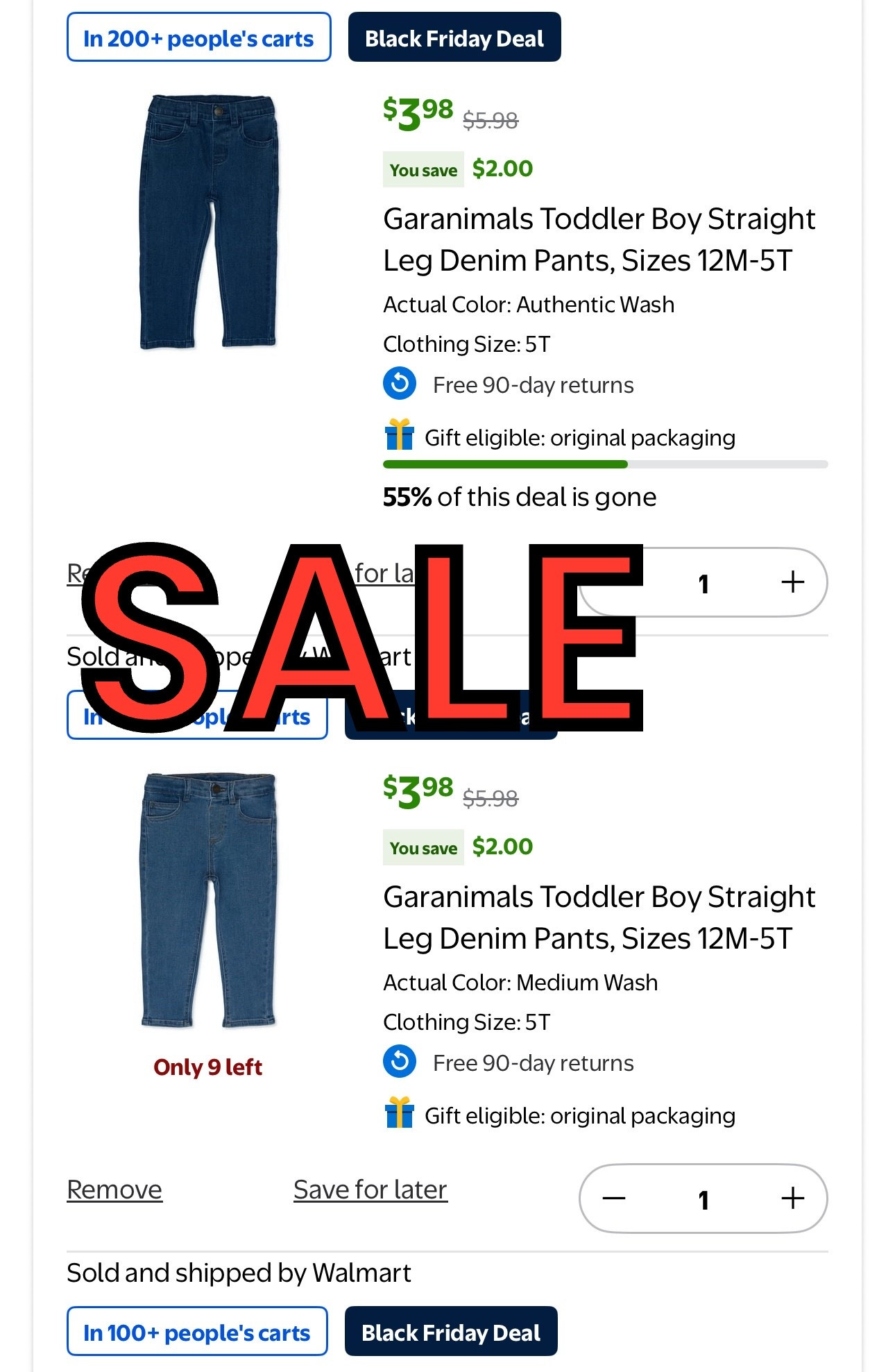Remove the Medium Wash denim pants
Screen dimensions: 895x1372
(114, 1188)
